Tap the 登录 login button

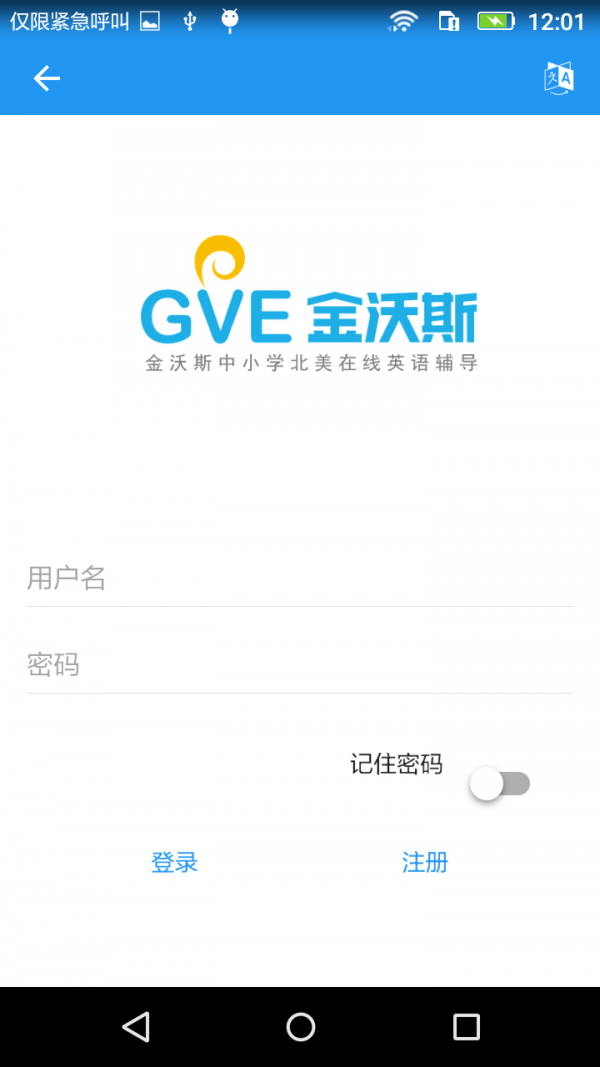click(175, 862)
